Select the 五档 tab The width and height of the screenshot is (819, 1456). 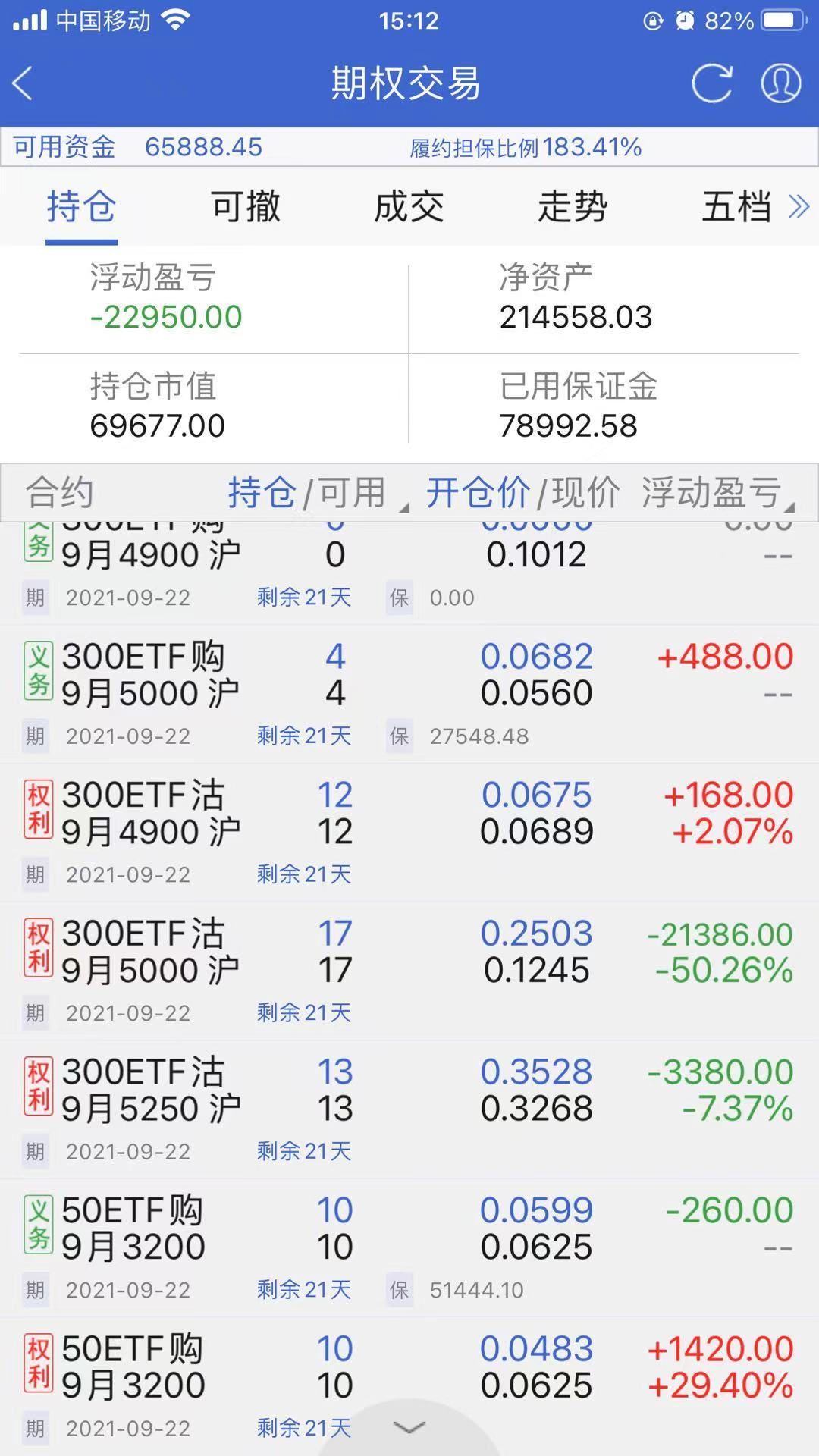736,207
